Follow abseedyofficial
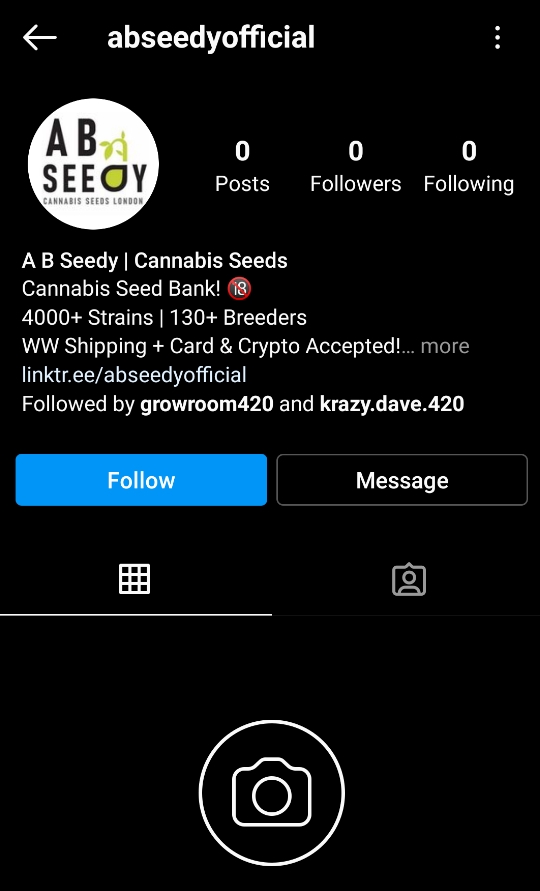Image resolution: width=540 pixels, height=891 pixels. (x=141, y=480)
